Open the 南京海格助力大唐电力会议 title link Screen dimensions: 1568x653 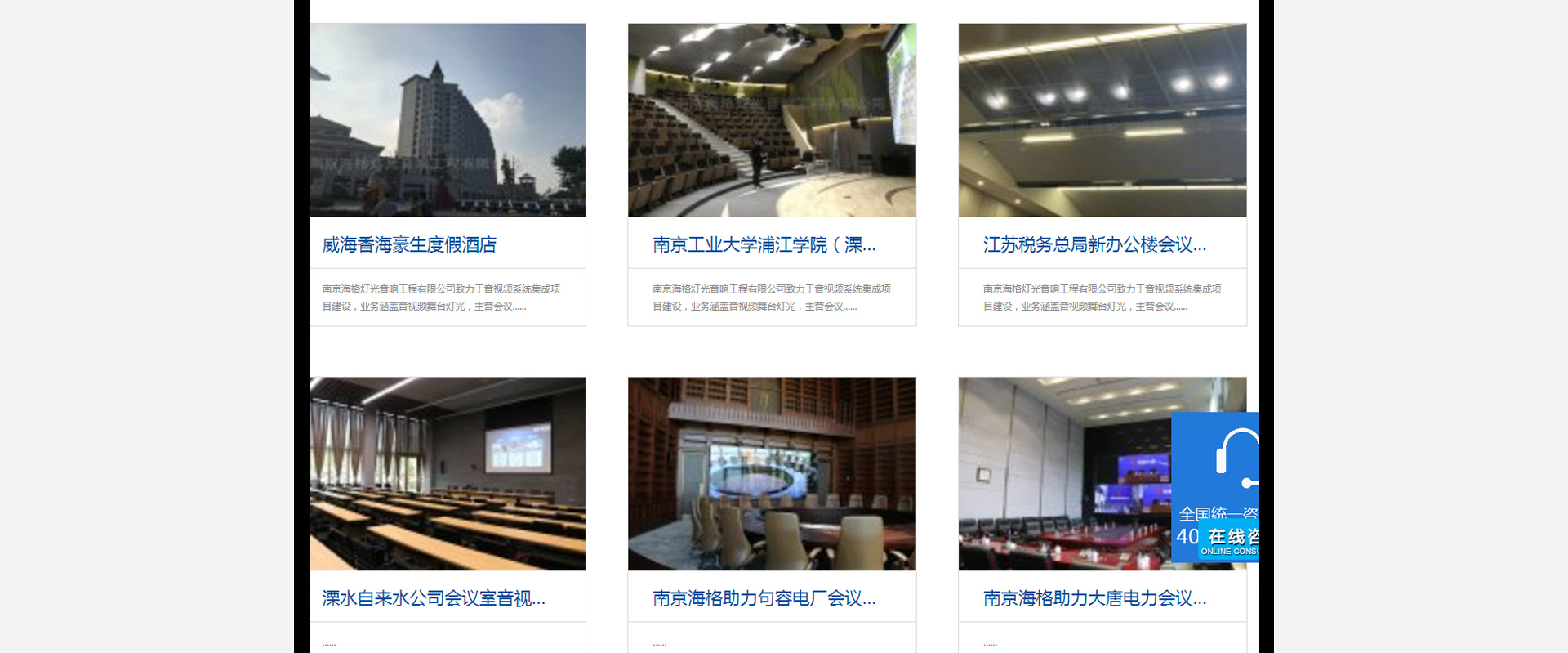tap(1094, 598)
